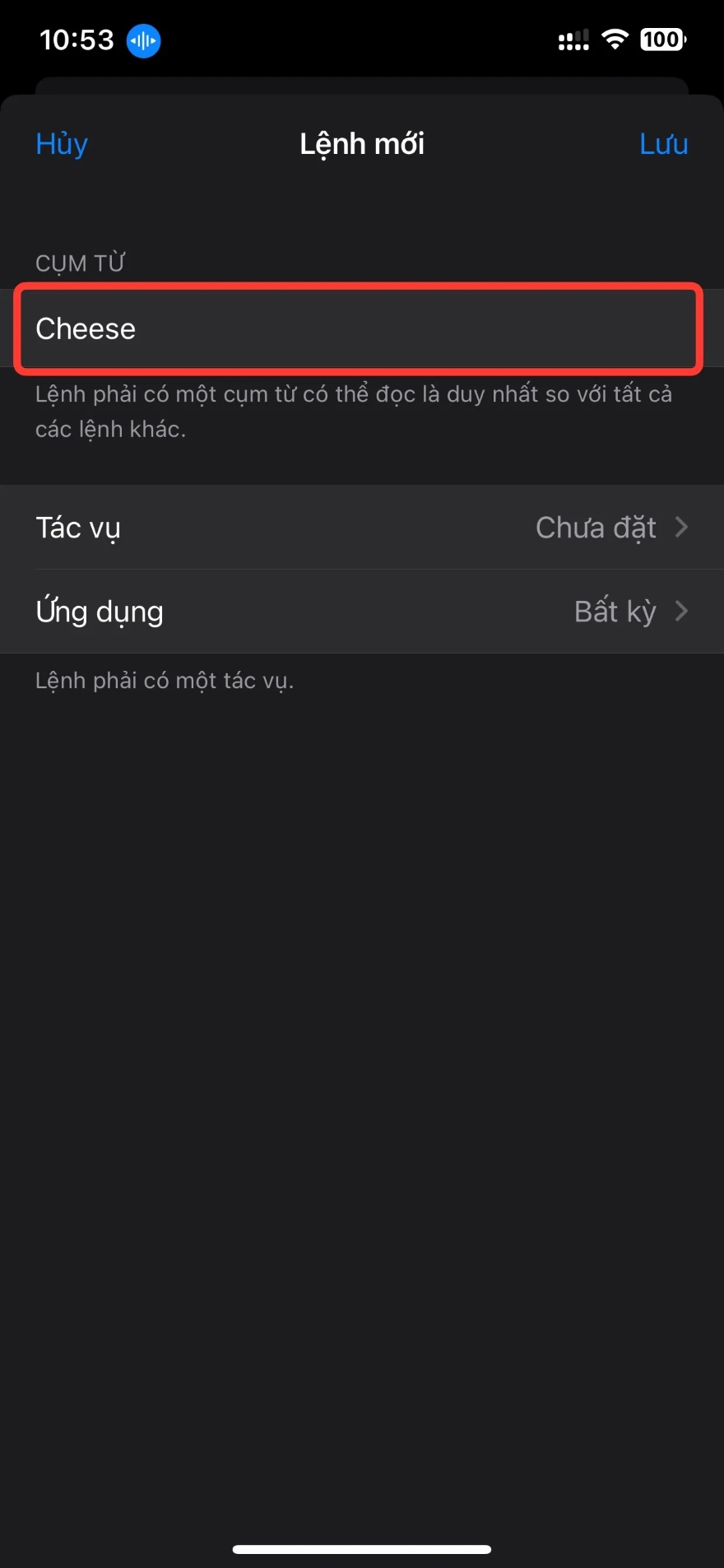Tap the hint text about unique phrases

[354, 411]
